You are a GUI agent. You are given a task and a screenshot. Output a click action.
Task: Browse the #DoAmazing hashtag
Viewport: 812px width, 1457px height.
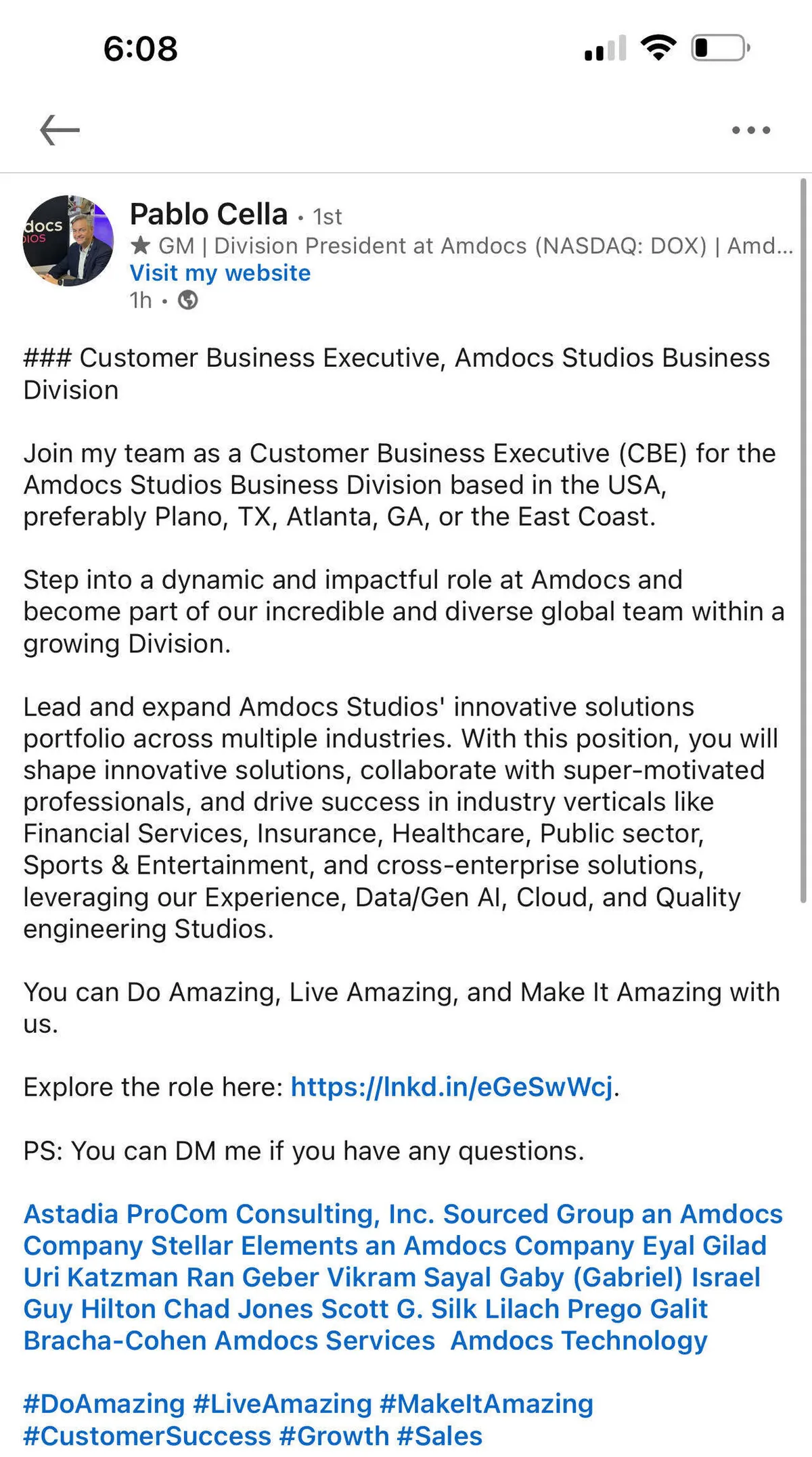tap(104, 1404)
